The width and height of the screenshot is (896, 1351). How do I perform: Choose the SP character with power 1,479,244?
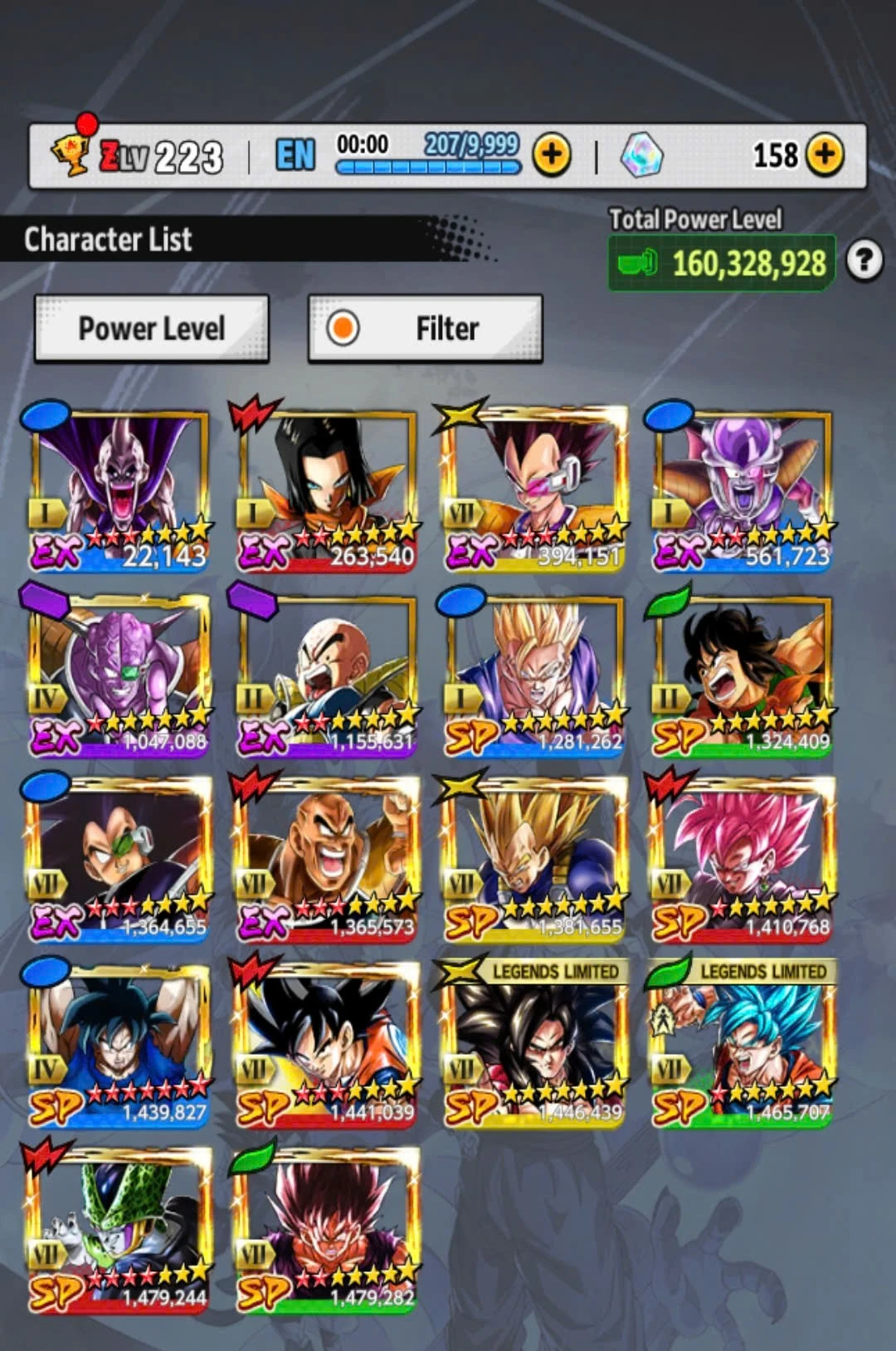pyautogui.click(x=120, y=1231)
